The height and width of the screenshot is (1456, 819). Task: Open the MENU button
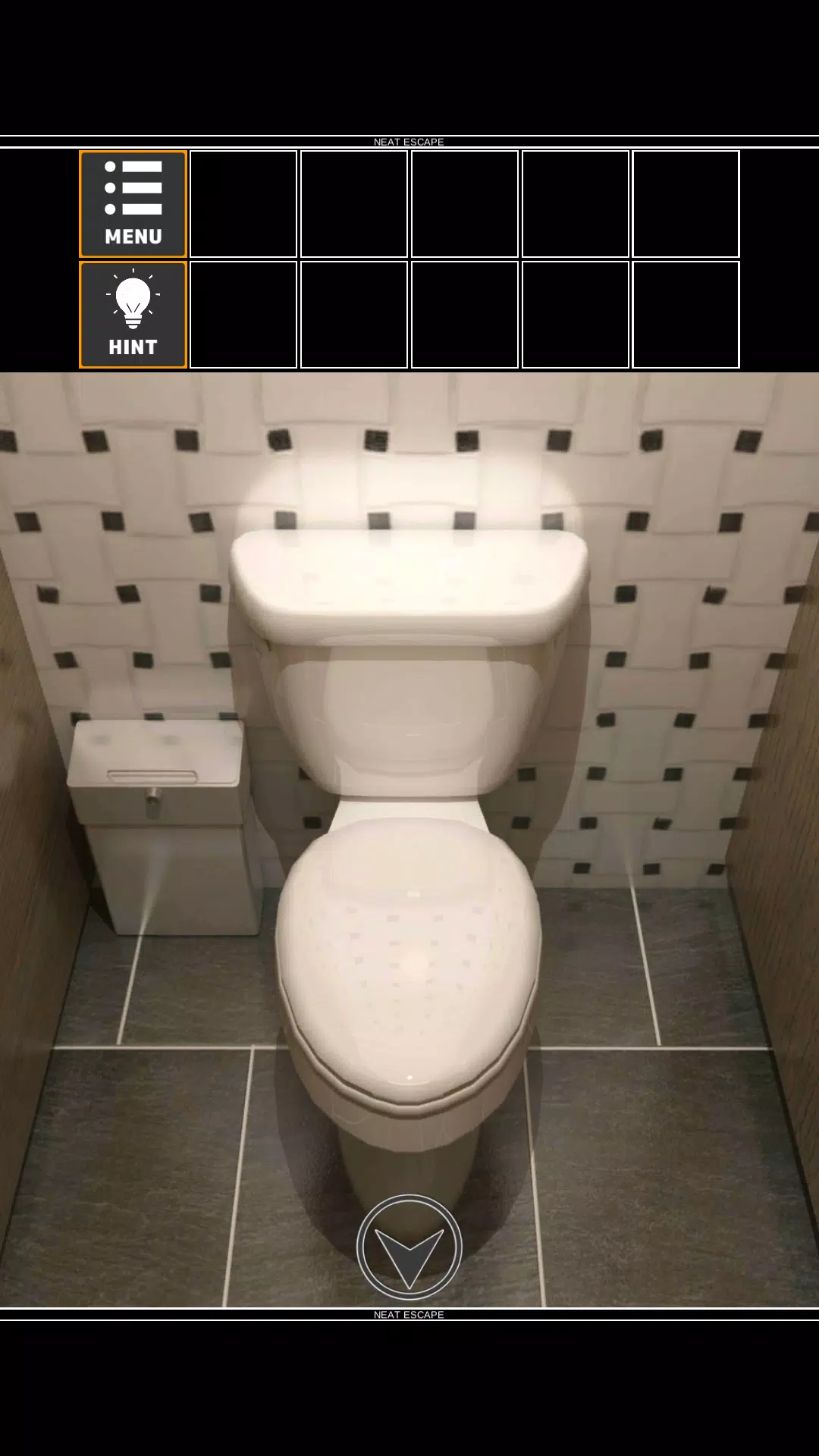pos(133,204)
